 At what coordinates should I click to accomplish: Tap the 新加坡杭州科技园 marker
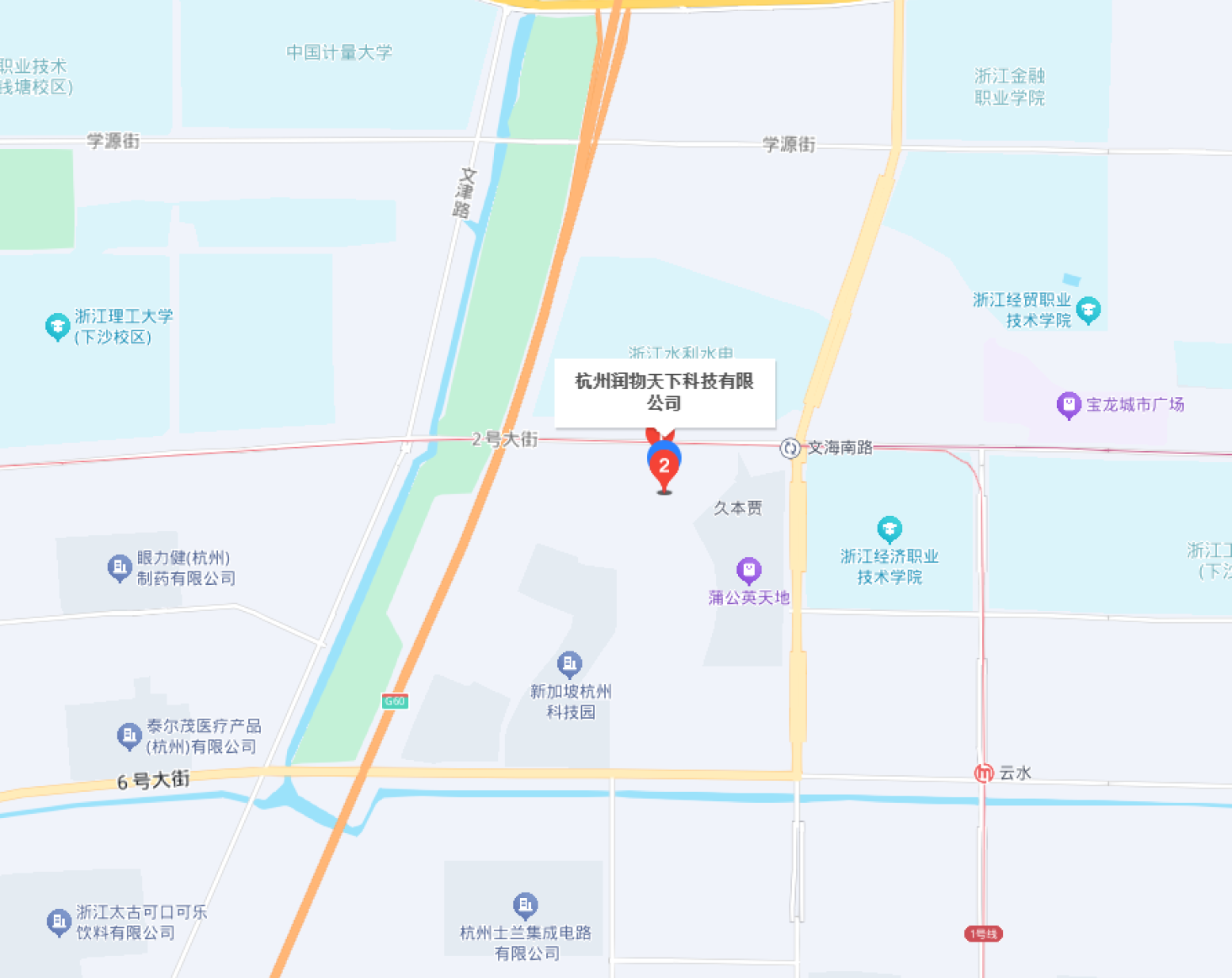[569, 663]
